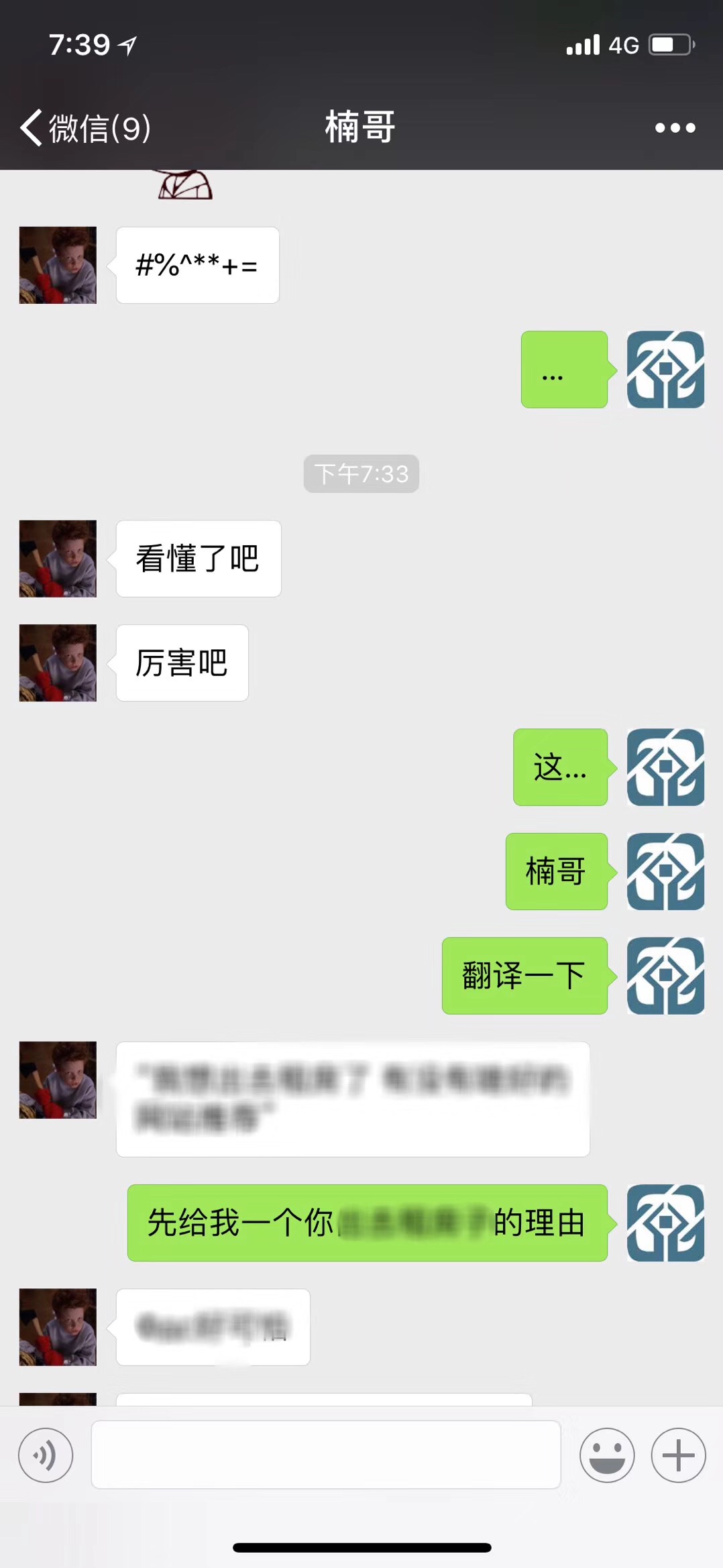
Task: Tap my avatar next to '翻译一下' message
Action: [x=665, y=976]
